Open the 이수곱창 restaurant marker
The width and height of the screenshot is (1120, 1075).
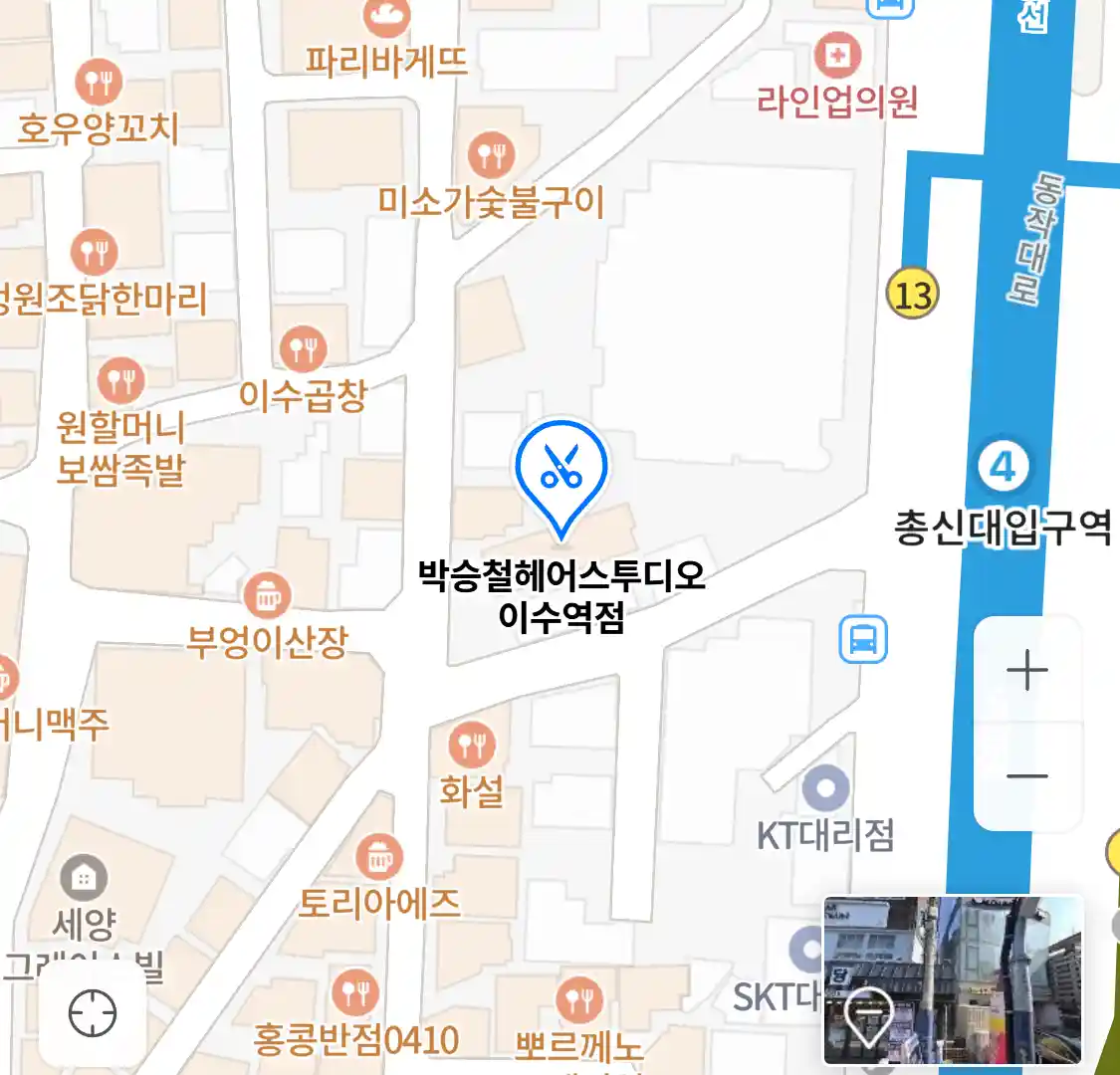point(302,349)
